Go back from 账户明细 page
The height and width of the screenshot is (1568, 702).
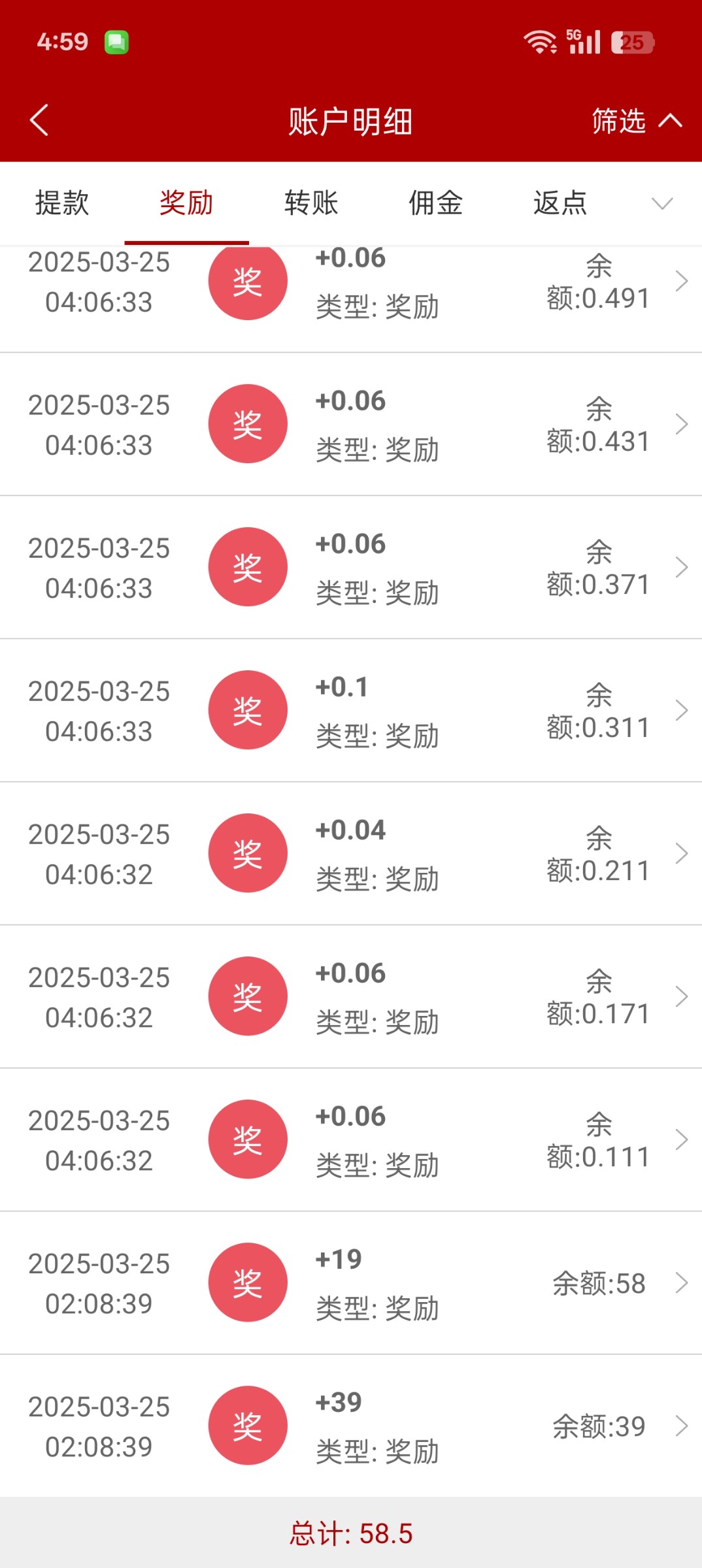click(39, 121)
